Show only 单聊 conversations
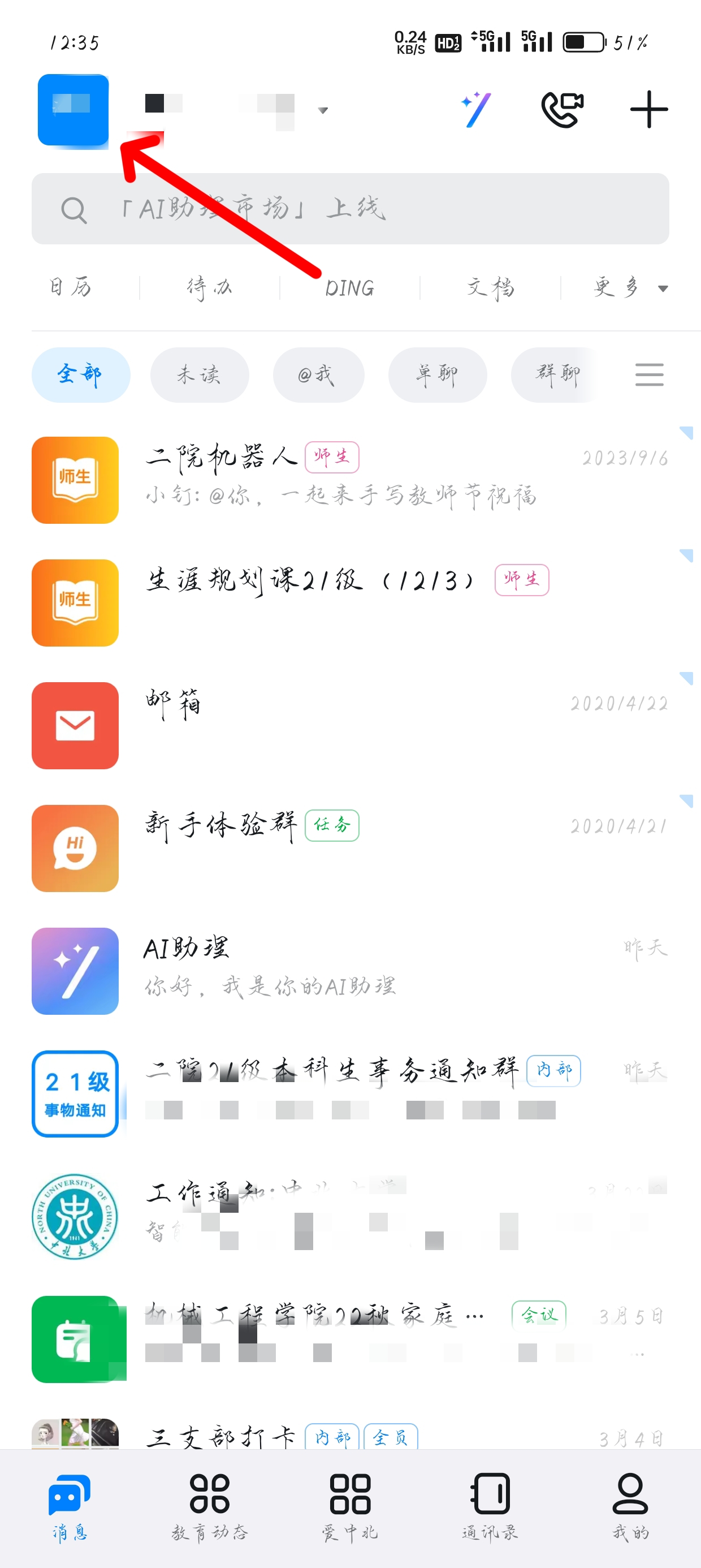The height and width of the screenshot is (1568, 701). point(437,374)
